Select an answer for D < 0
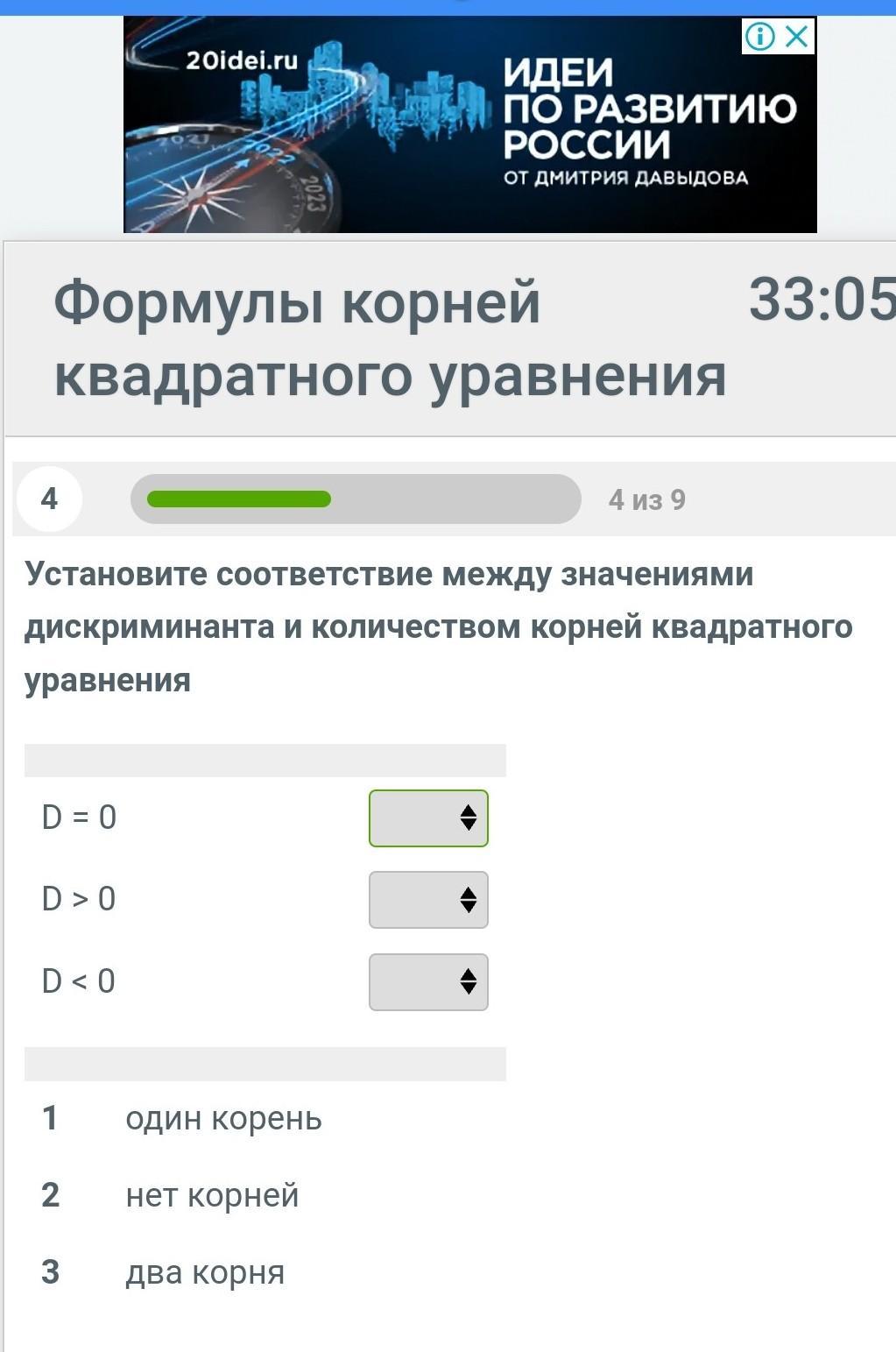This screenshot has height=1352, width=896. coord(428,982)
